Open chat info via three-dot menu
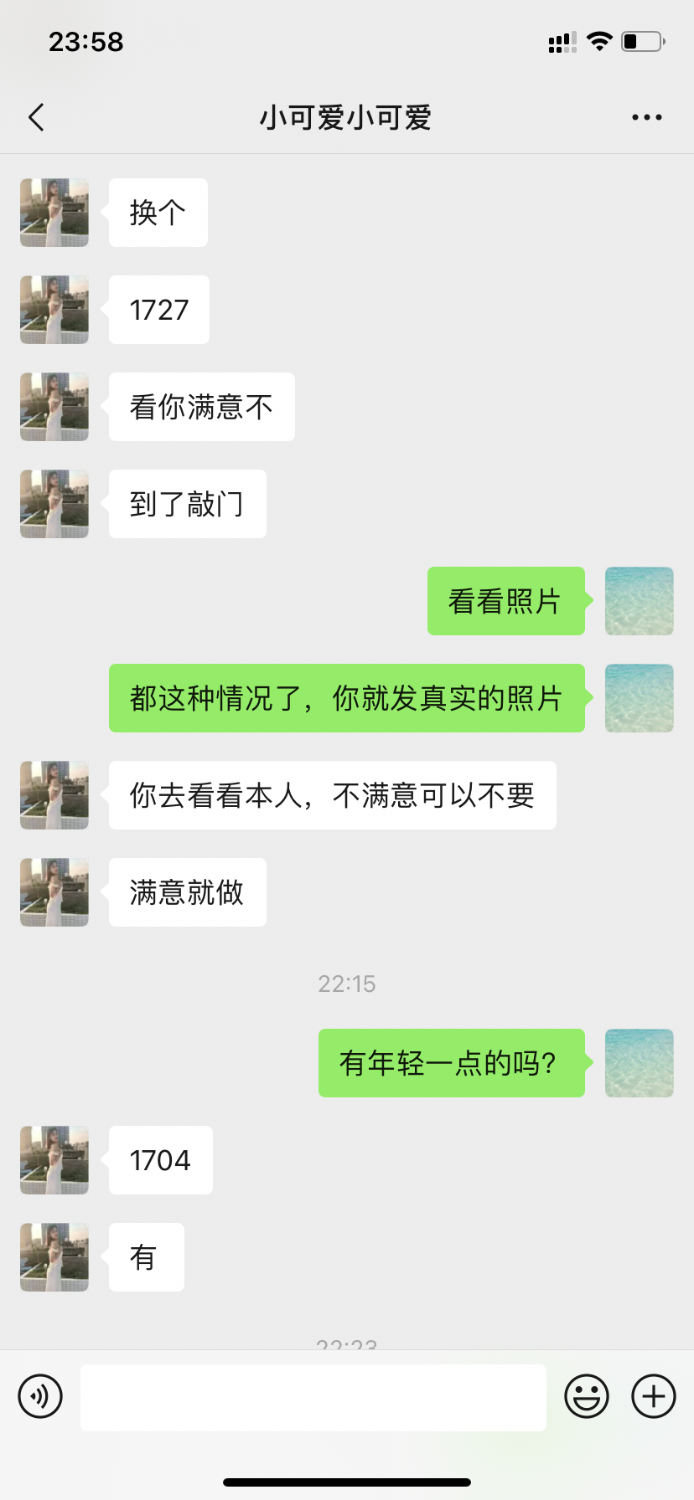This screenshot has width=694, height=1500. click(647, 118)
